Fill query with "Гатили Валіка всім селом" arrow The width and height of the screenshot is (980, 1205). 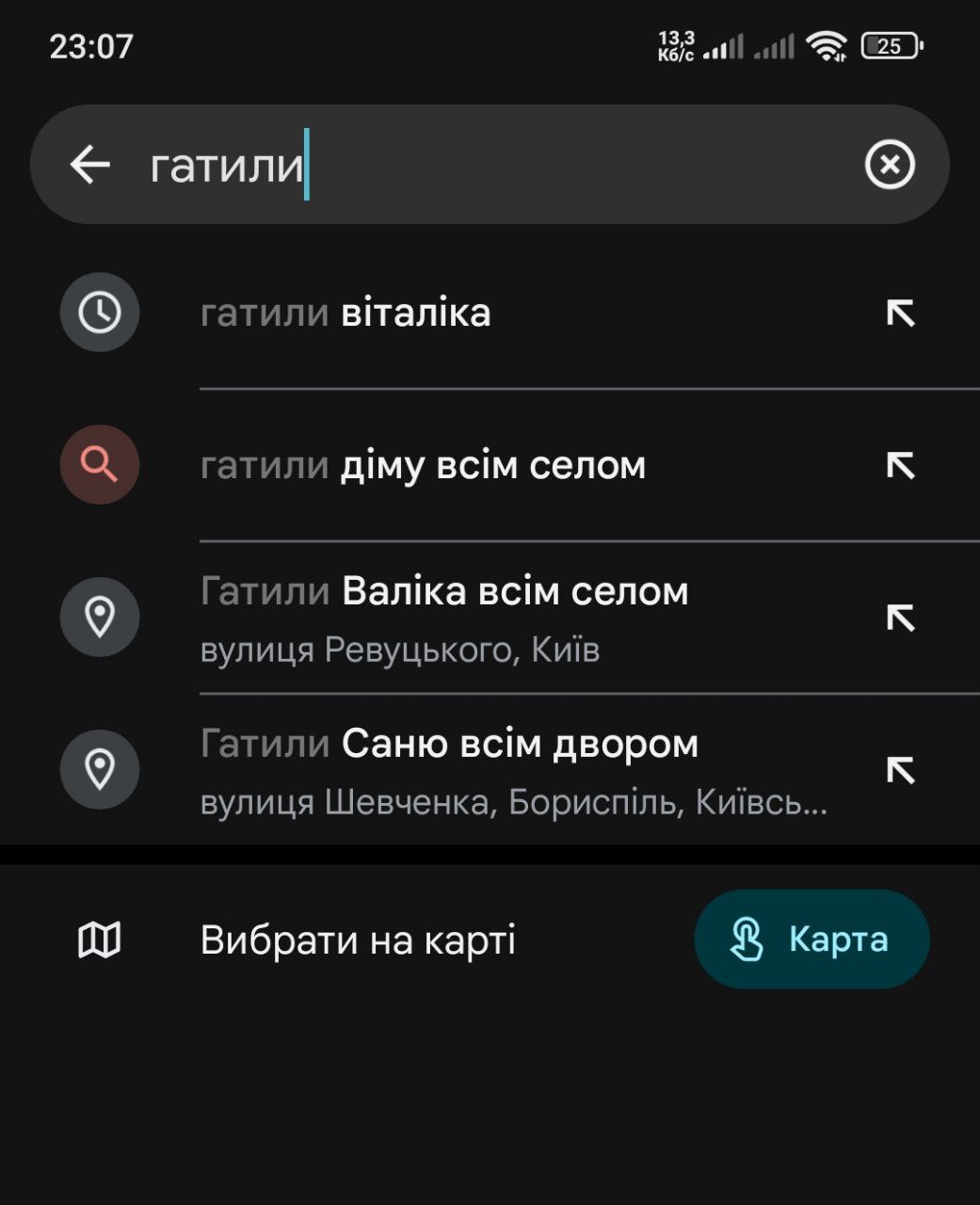pos(900,618)
